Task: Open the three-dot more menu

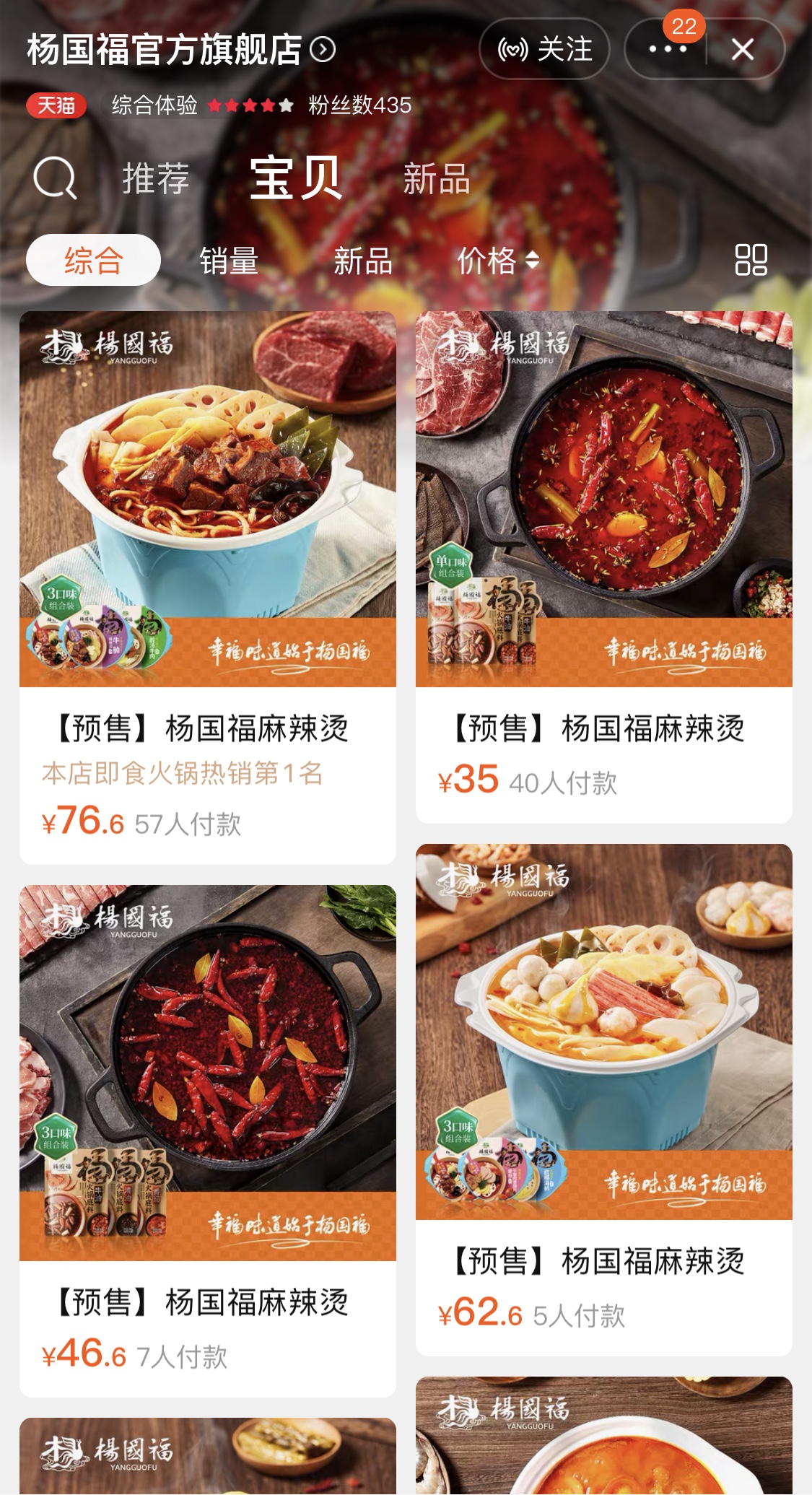Action: pos(667,49)
